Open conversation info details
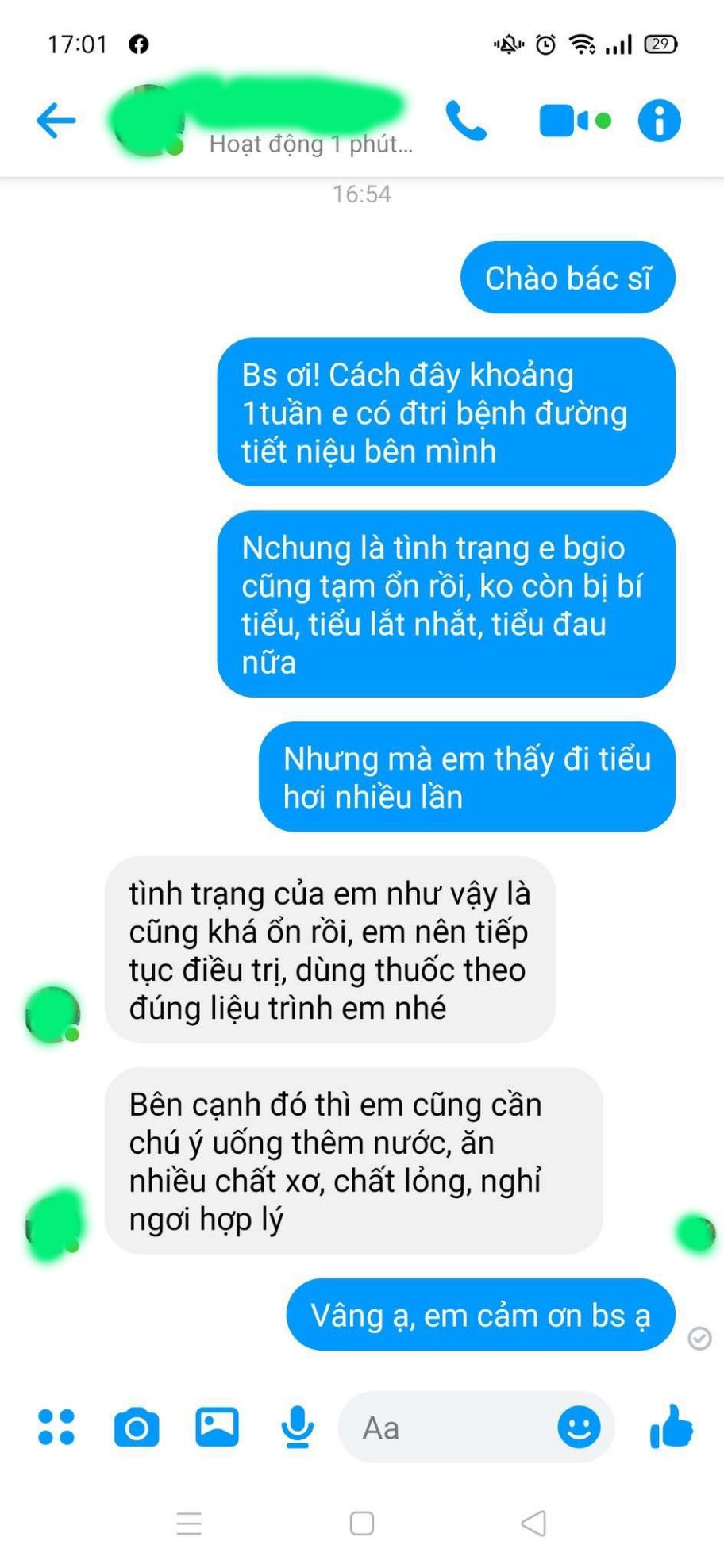The image size is (724, 1568). (x=659, y=121)
